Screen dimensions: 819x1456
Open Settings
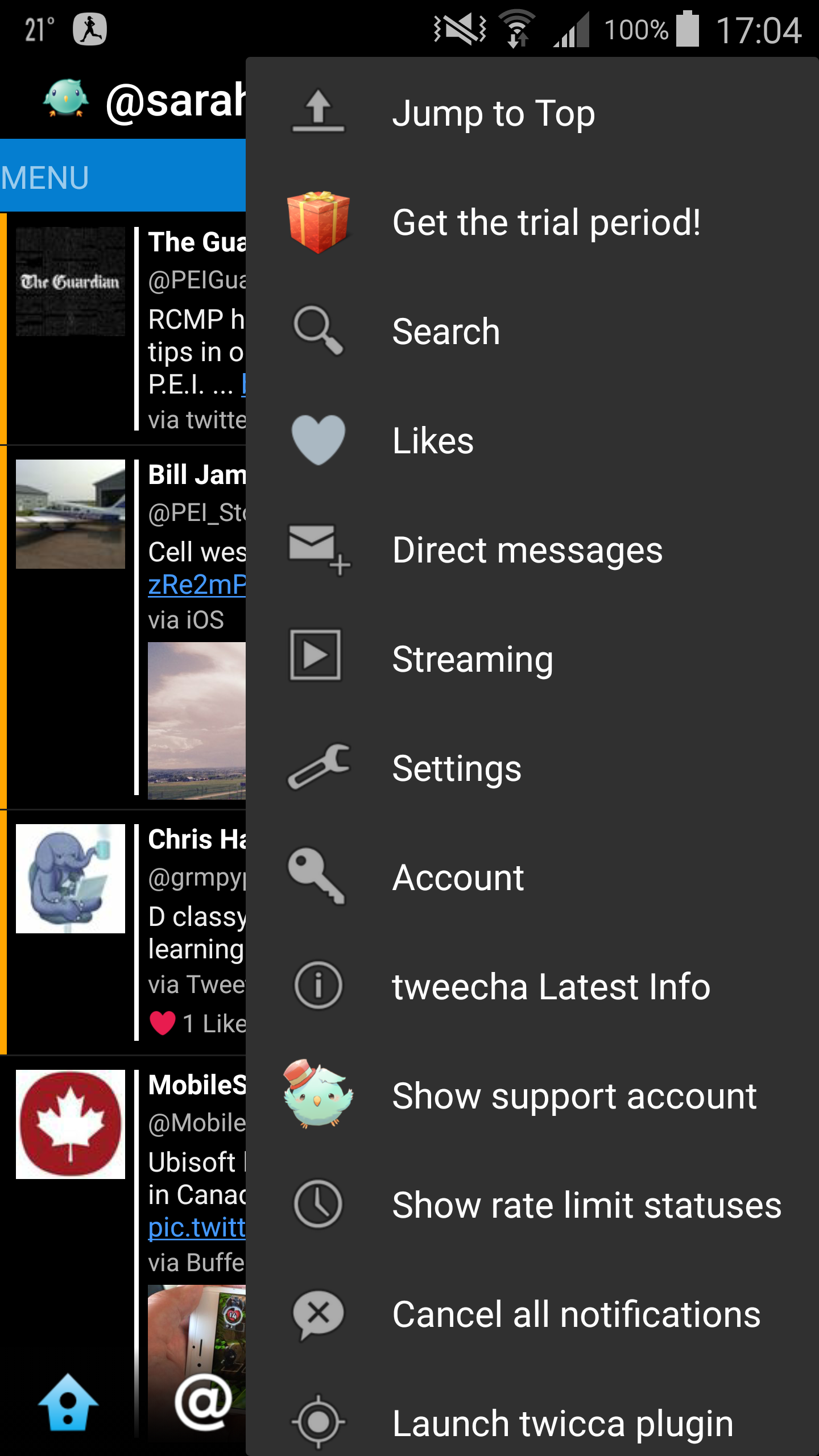(x=532, y=767)
